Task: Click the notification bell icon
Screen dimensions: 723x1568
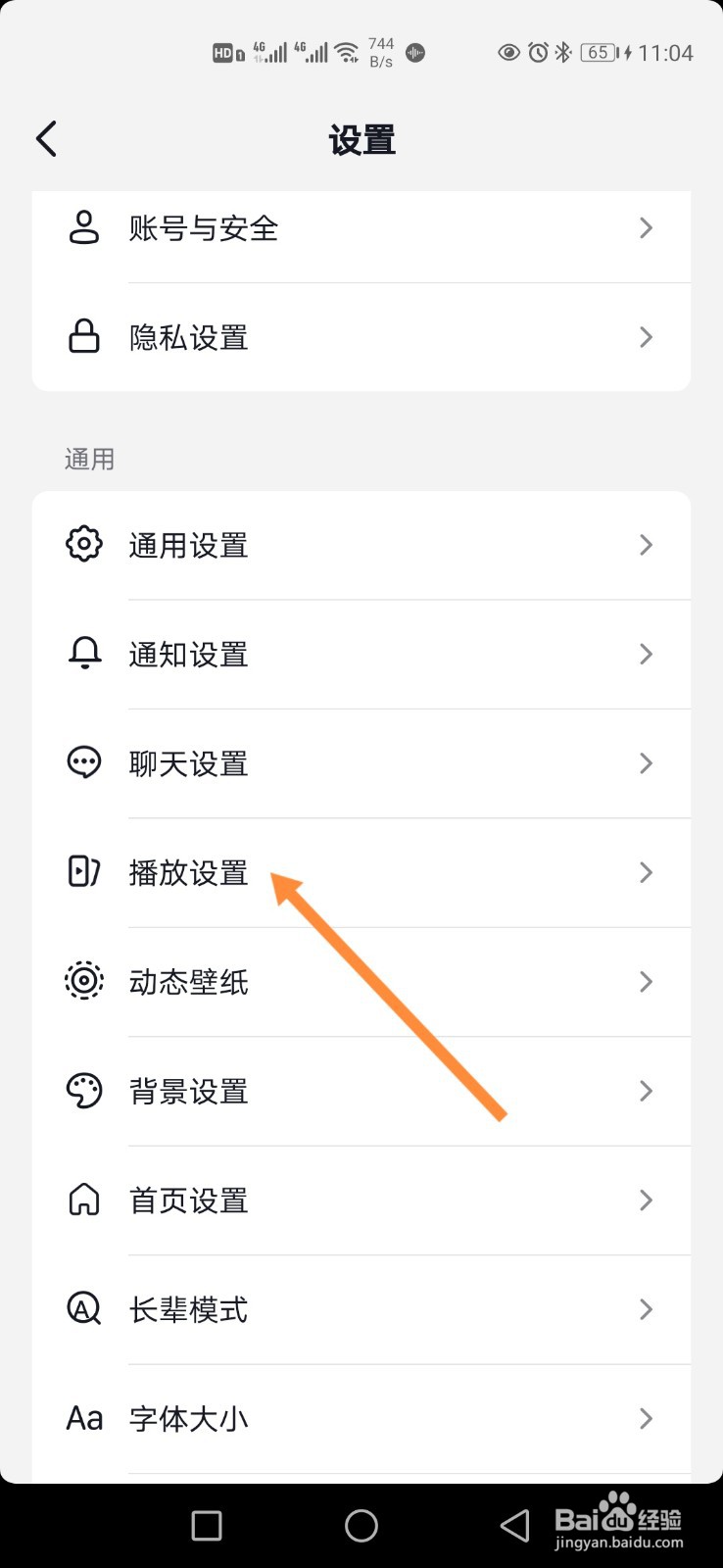Action: 84,654
